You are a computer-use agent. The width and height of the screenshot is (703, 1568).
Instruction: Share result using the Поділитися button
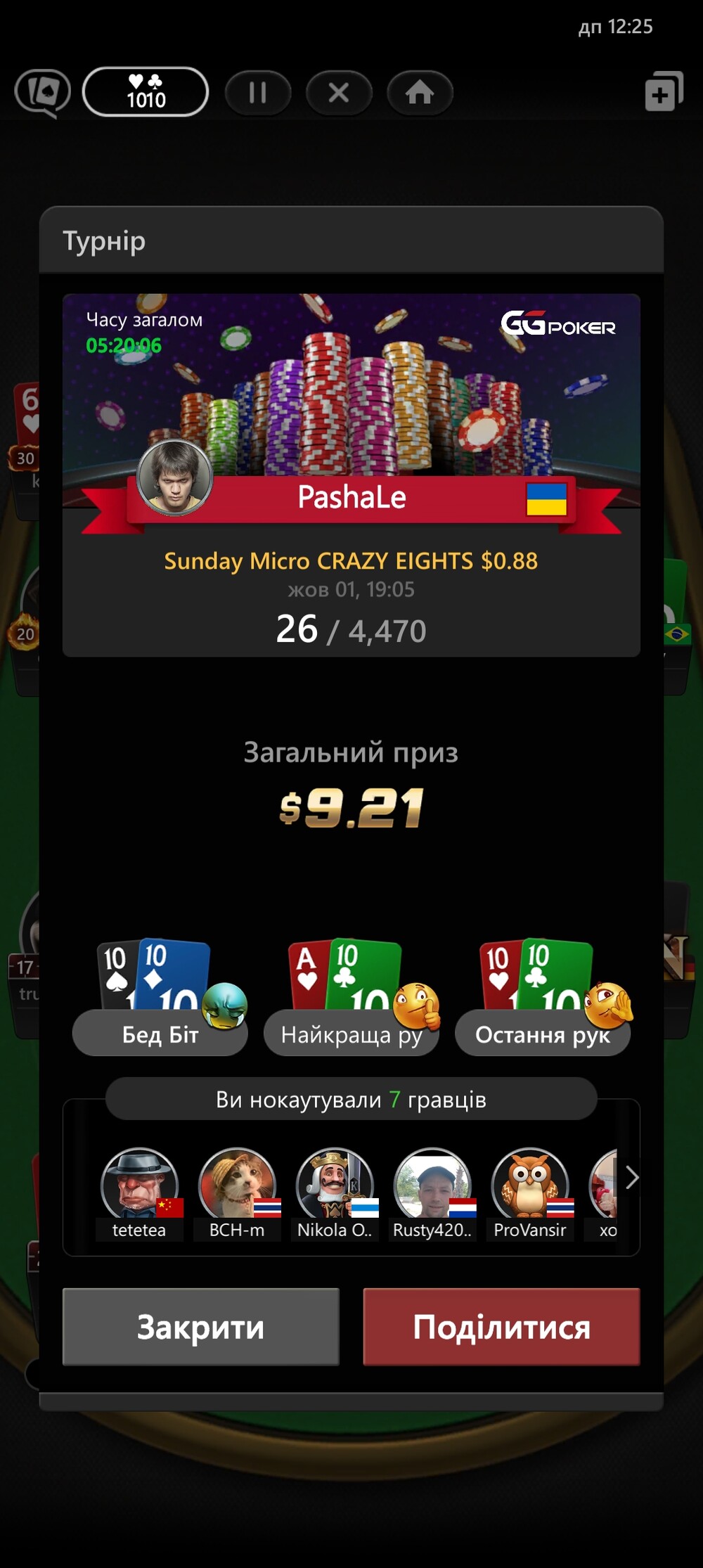501,1327
